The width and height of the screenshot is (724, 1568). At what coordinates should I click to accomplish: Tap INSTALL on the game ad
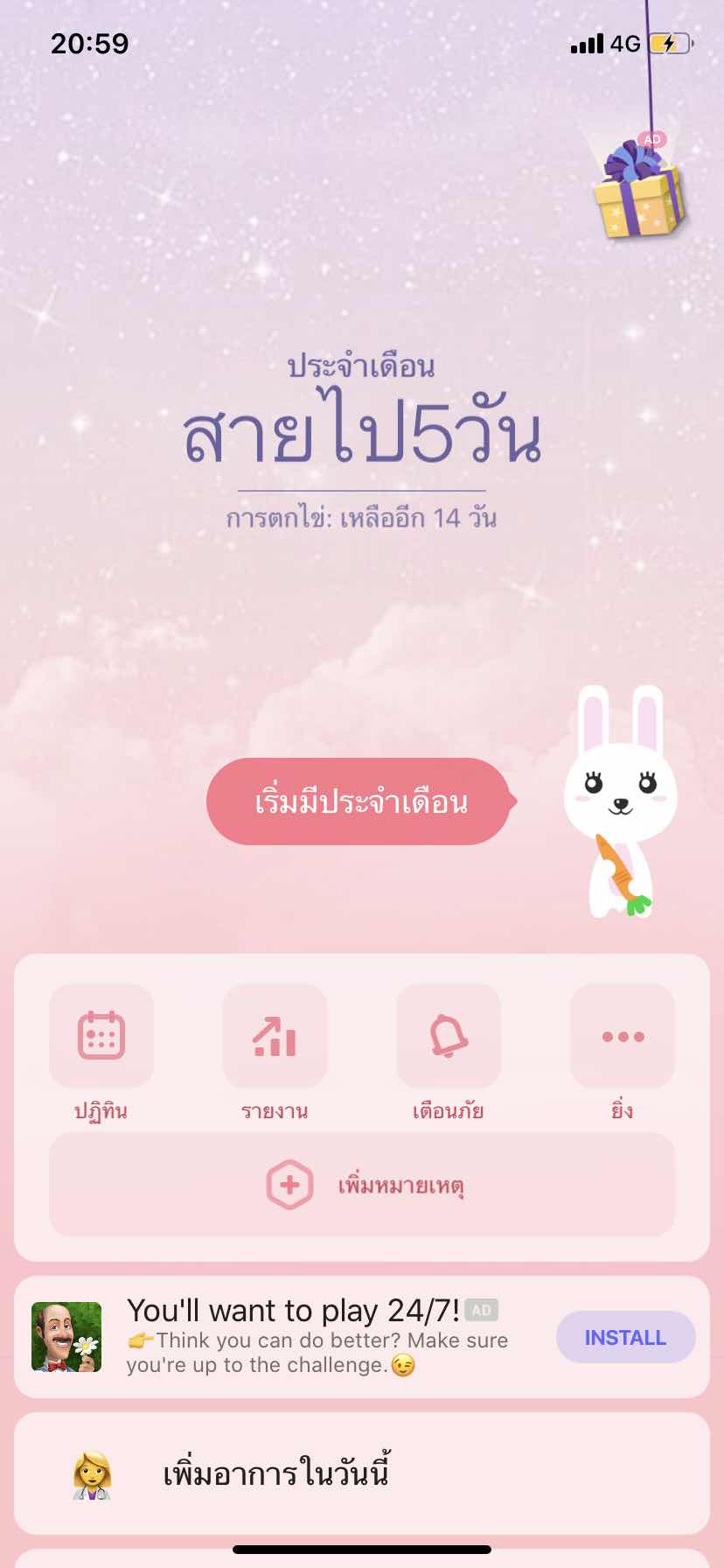(625, 1337)
